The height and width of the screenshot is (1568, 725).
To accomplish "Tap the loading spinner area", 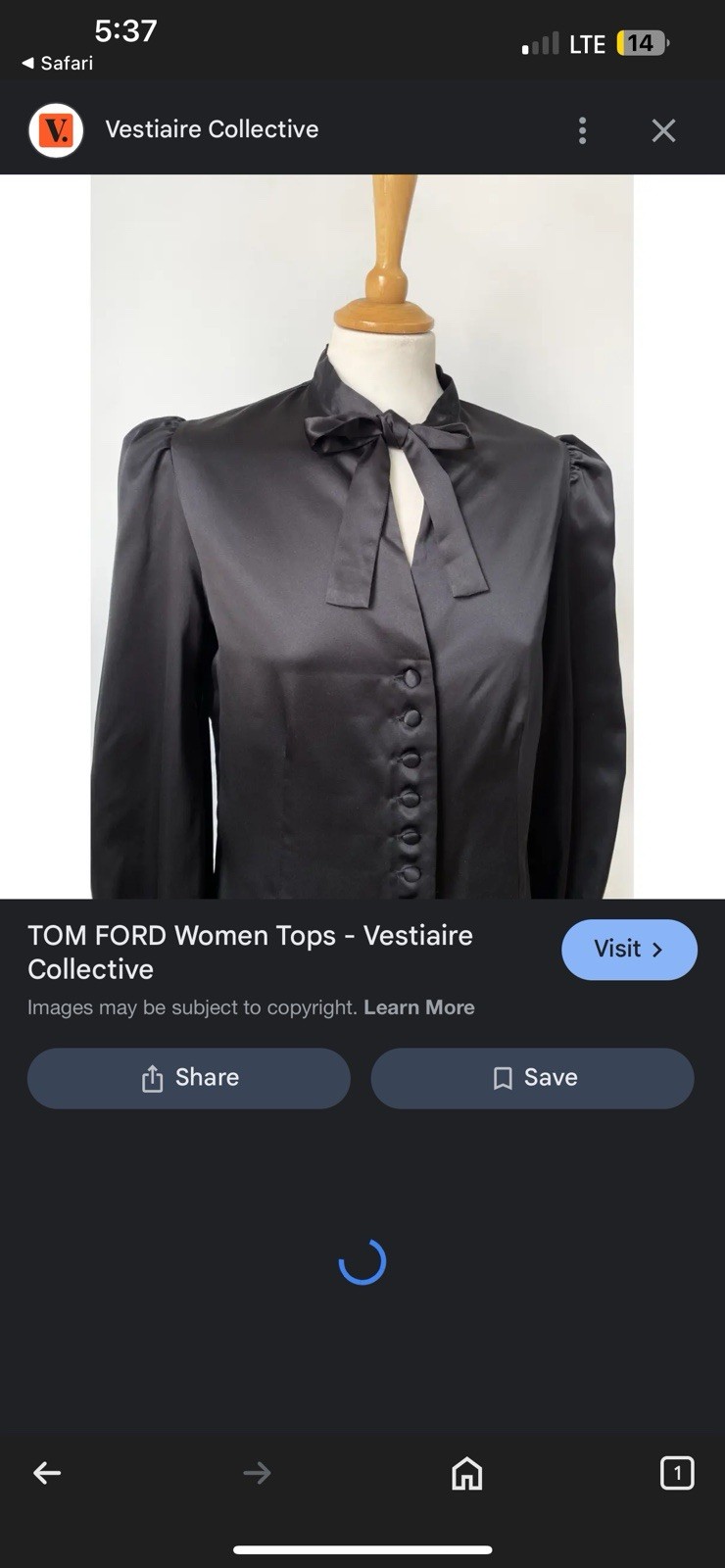I will 362,1261.
